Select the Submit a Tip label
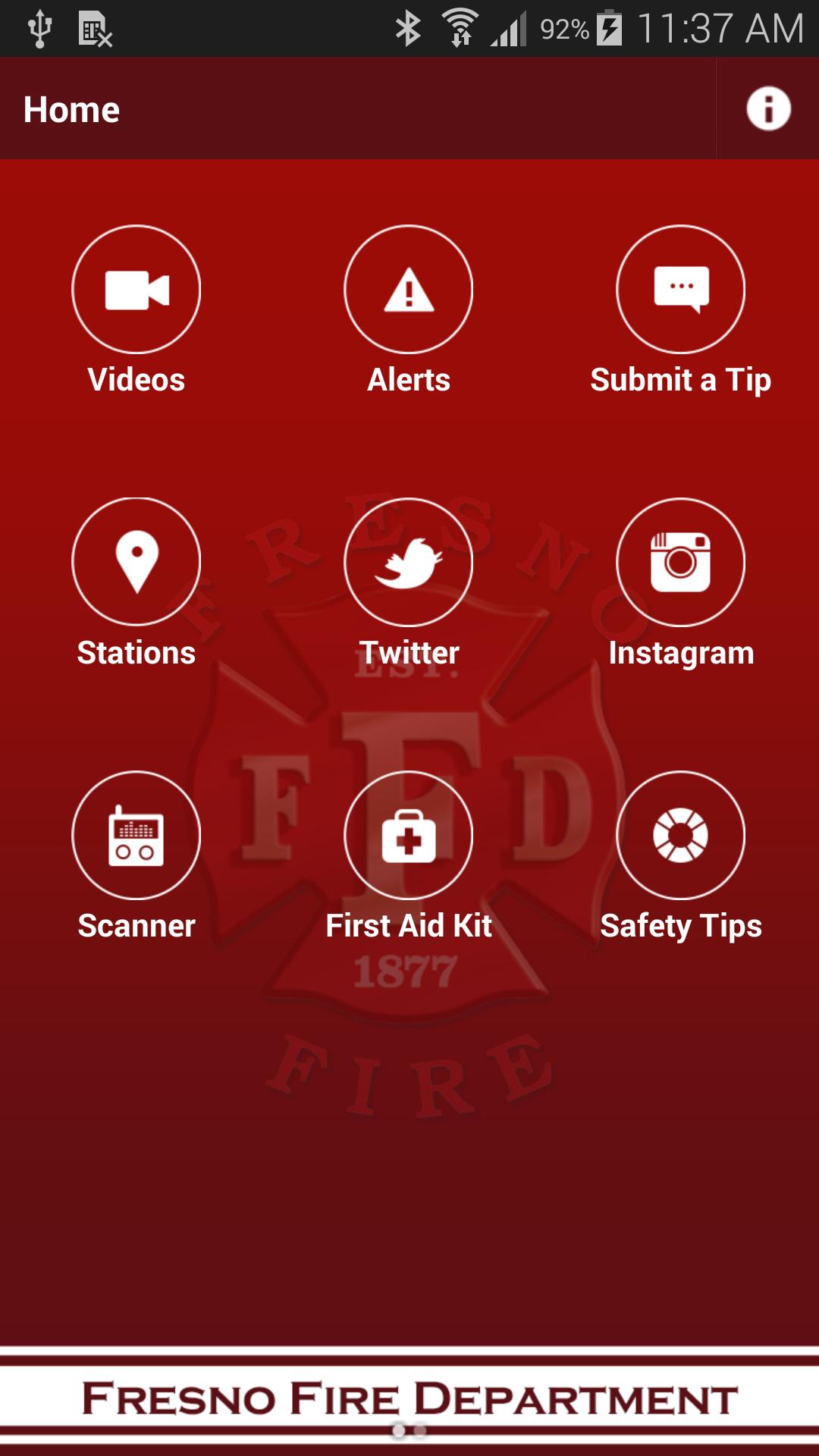Screen dimensions: 819x1456 [x=680, y=380]
